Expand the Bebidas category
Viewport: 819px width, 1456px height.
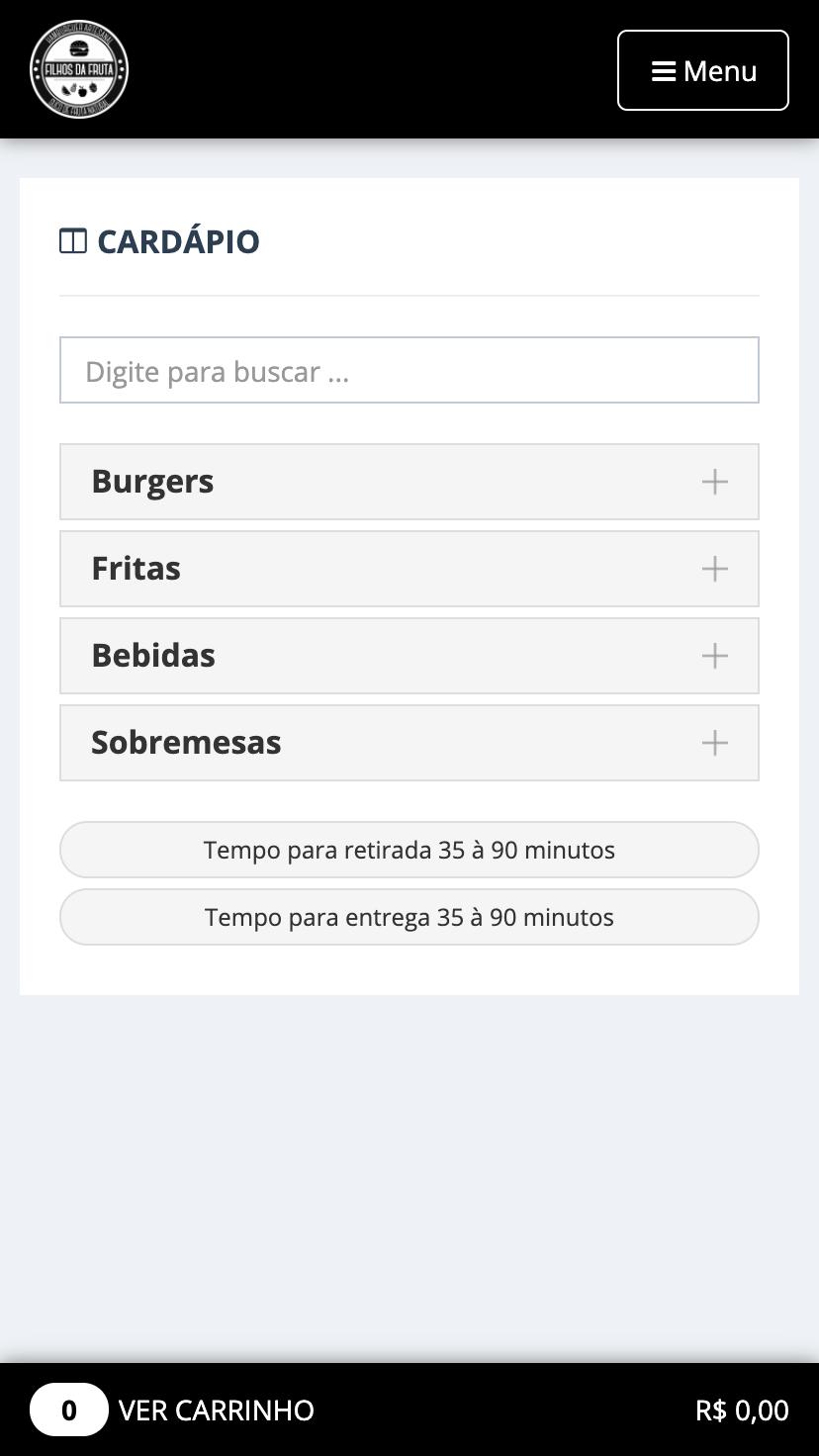click(x=409, y=656)
